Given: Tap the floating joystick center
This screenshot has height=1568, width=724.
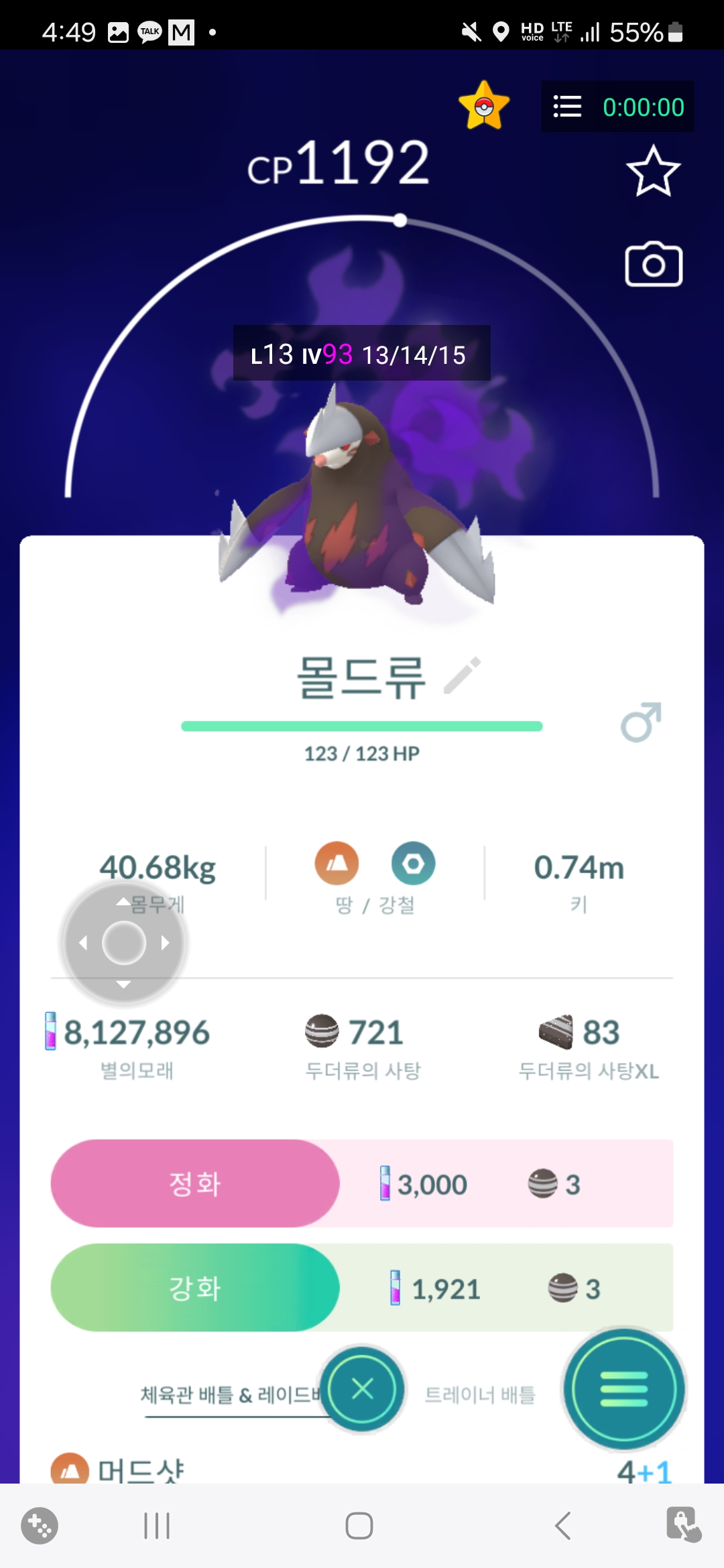Looking at the screenshot, I should pyautogui.click(x=124, y=943).
